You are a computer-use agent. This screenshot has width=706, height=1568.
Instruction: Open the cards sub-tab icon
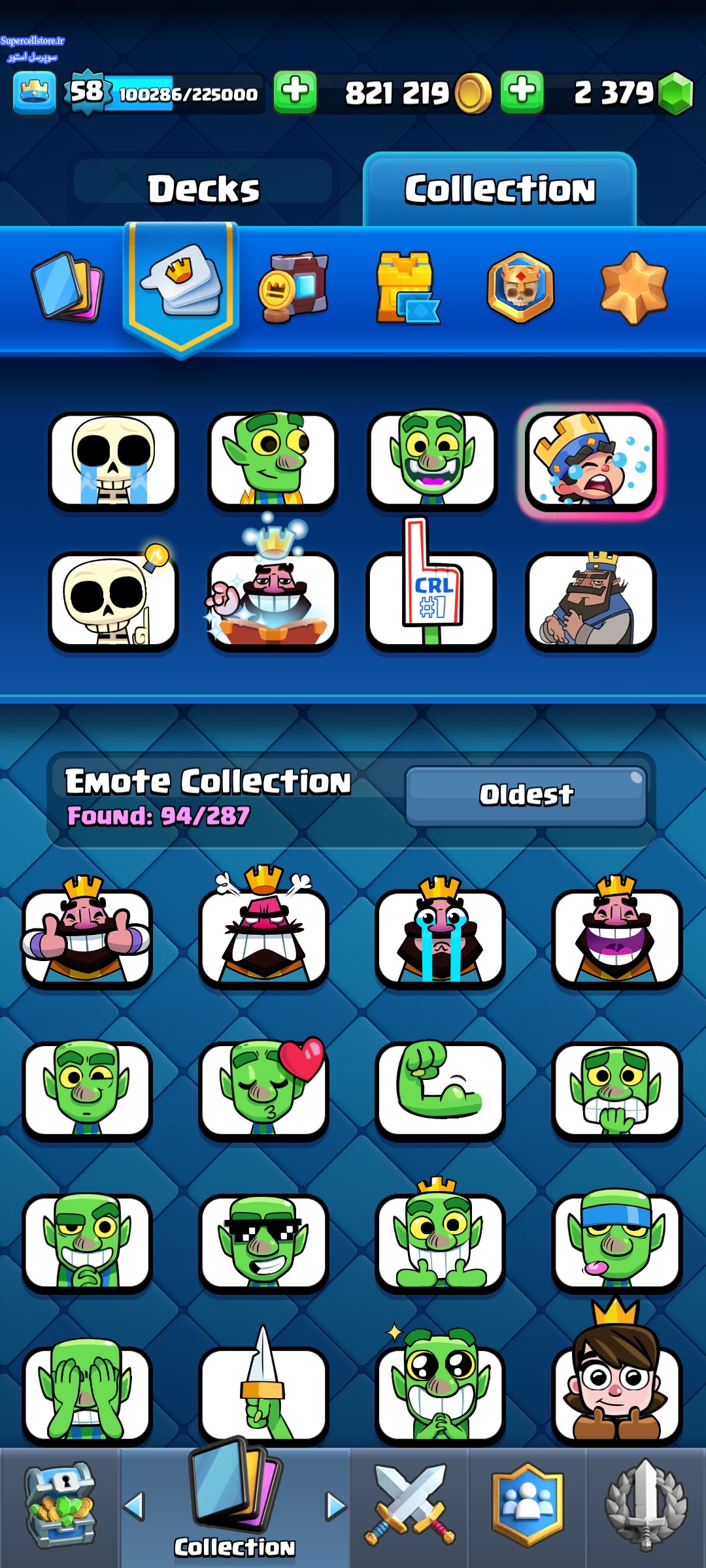67,286
